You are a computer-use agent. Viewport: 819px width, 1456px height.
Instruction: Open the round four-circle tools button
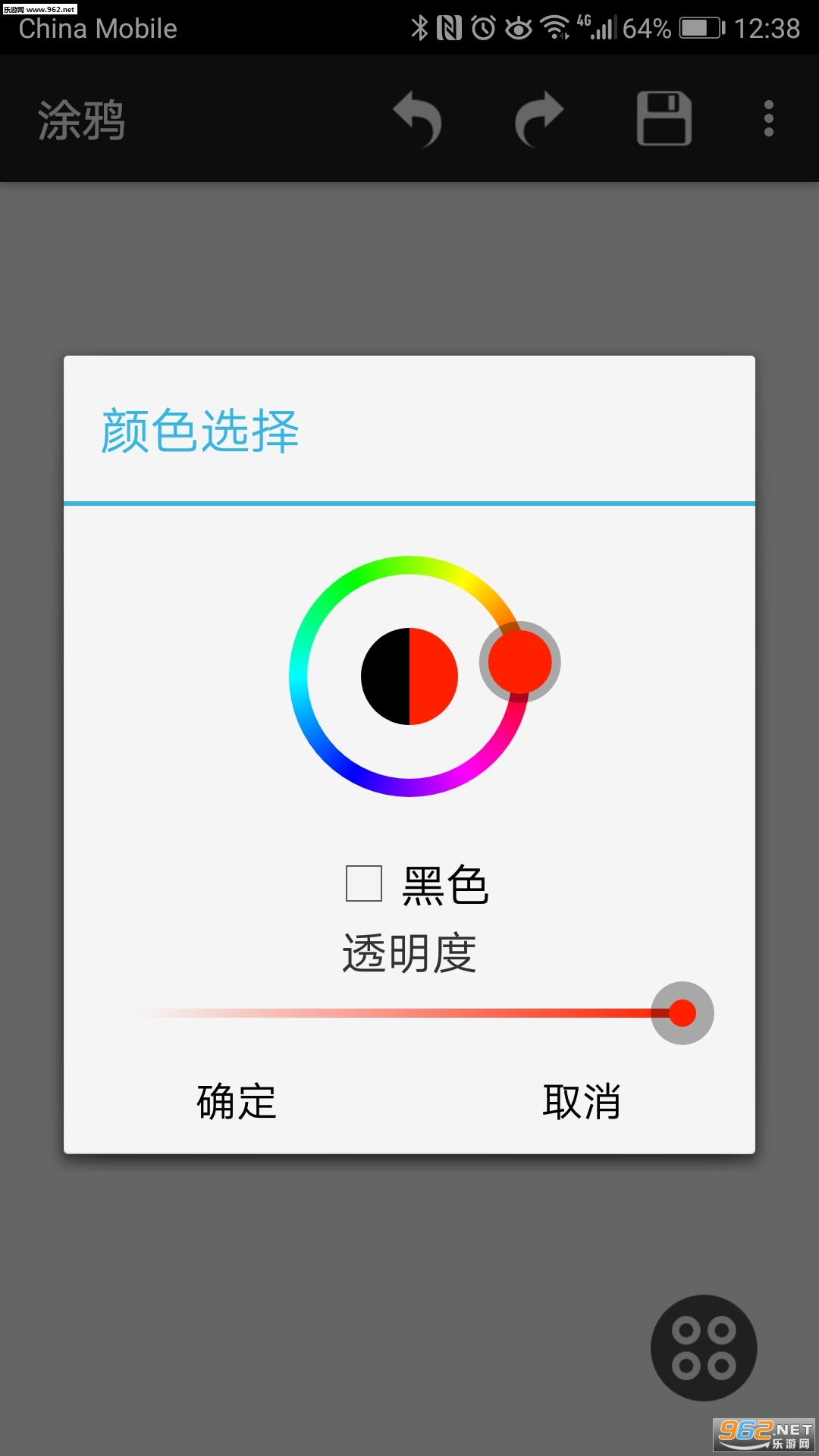click(x=704, y=1348)
